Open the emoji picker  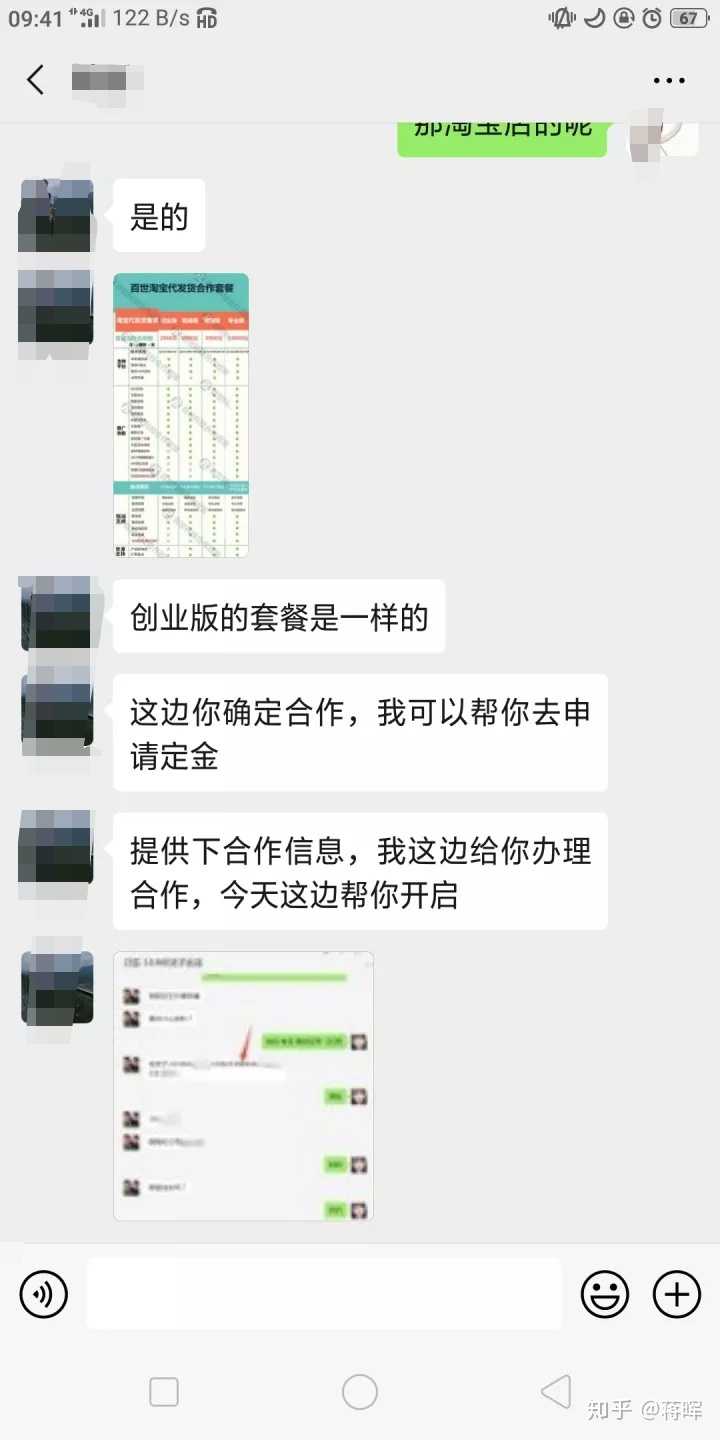(605, 1295)
